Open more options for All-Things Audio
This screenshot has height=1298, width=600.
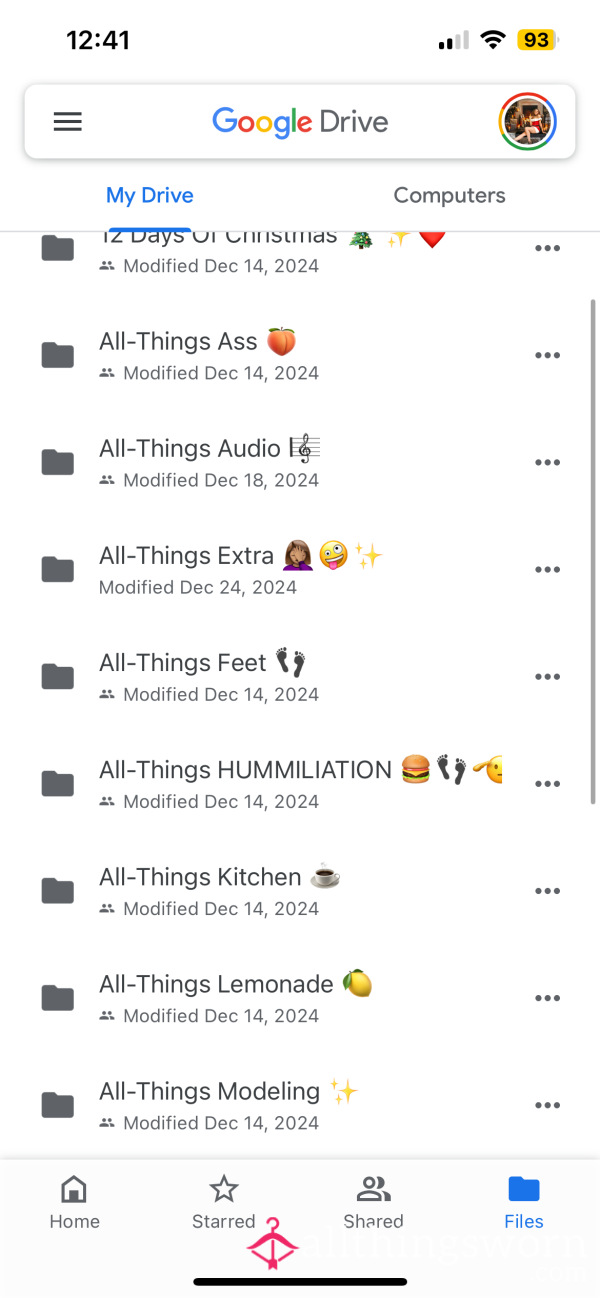pyautogui.click(x=547, y=462)
